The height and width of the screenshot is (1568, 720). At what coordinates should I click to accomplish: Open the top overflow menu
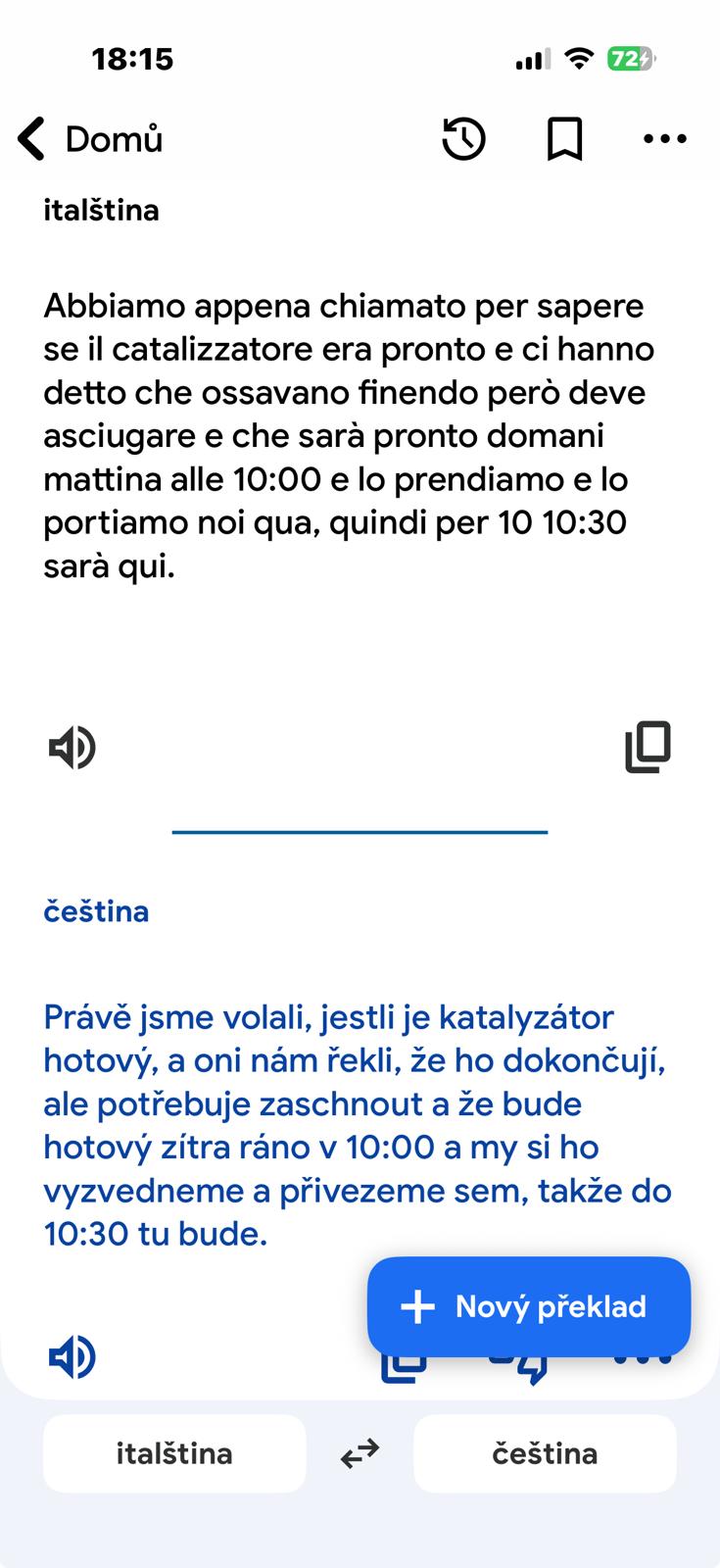[665, 139]
